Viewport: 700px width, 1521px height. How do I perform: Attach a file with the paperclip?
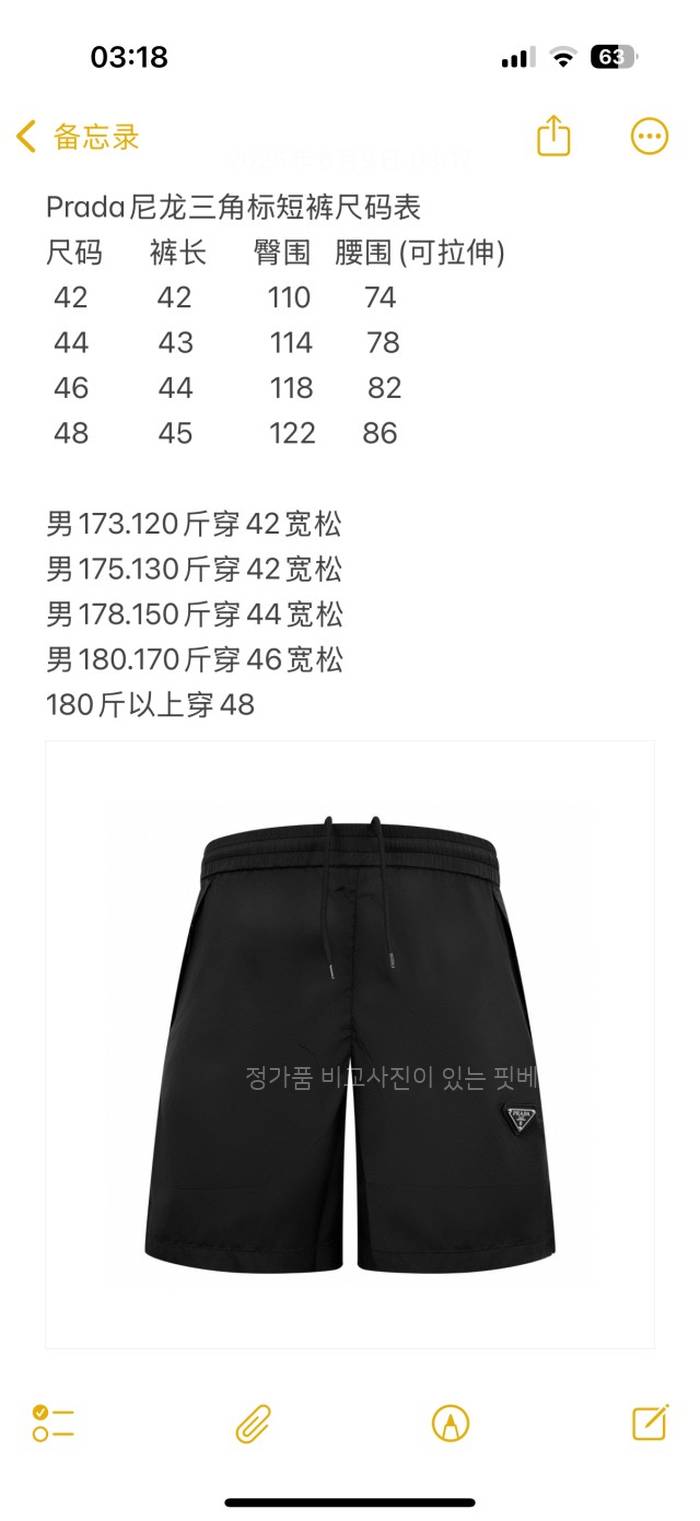(x=254, y=1422)
